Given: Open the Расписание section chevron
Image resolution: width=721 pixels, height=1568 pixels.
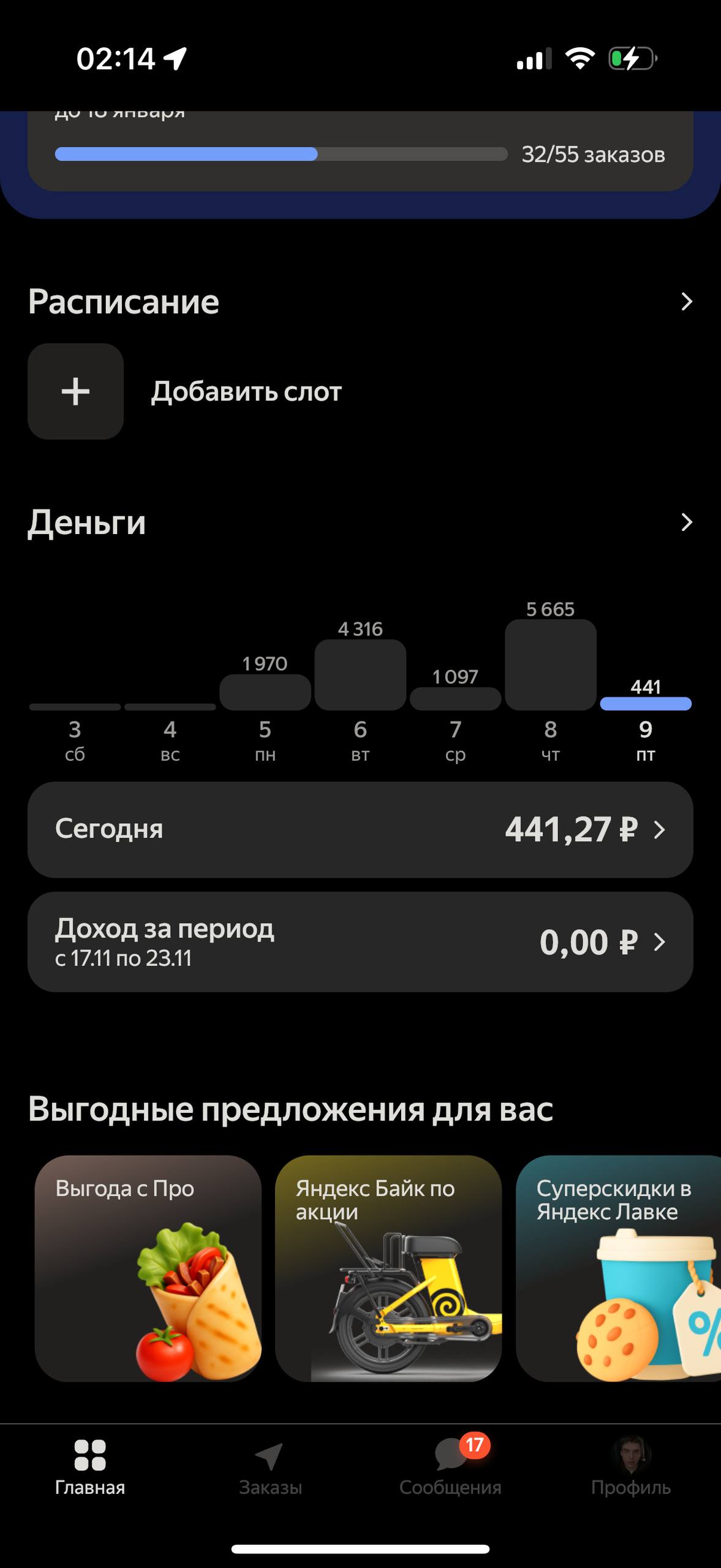Looking at the screenshot, I should pyautogui.click(x=686, y=301).
